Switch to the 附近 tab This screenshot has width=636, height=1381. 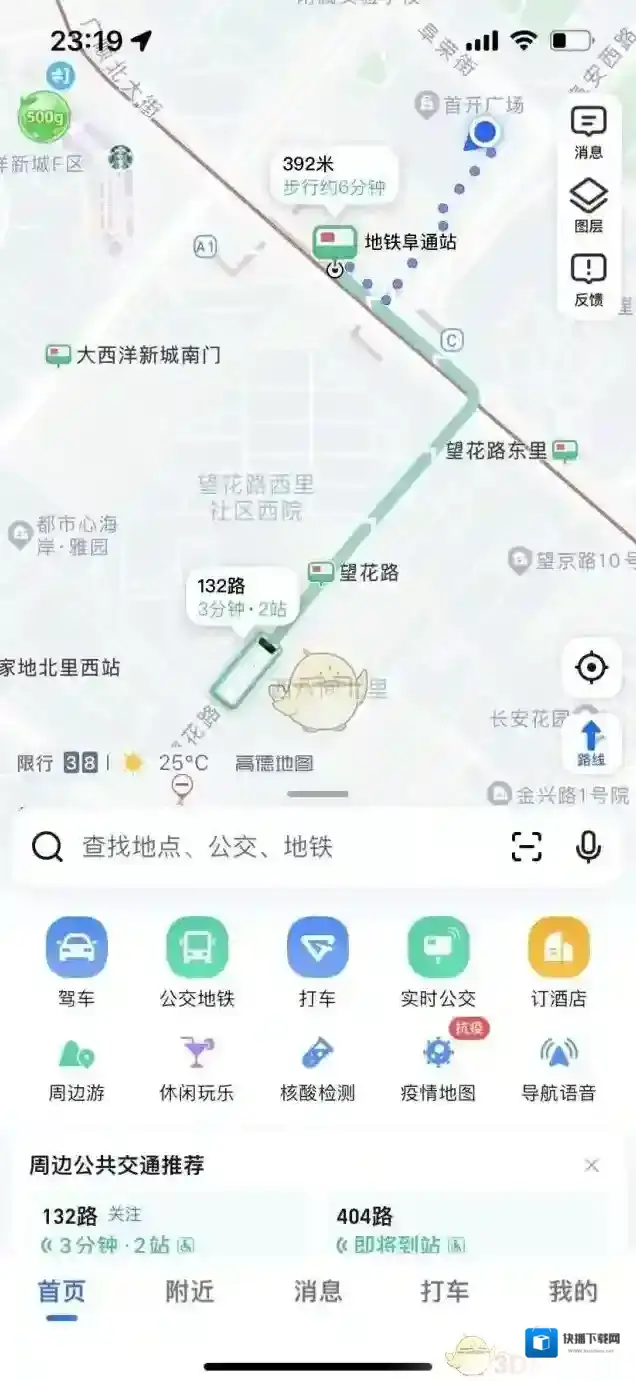190,1291
